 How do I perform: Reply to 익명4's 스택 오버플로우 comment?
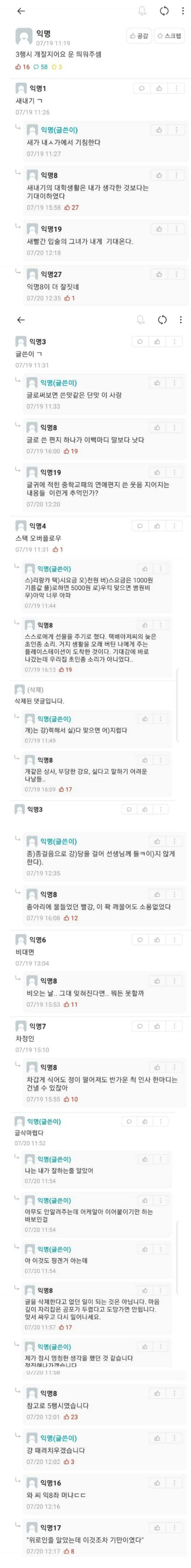140,526
